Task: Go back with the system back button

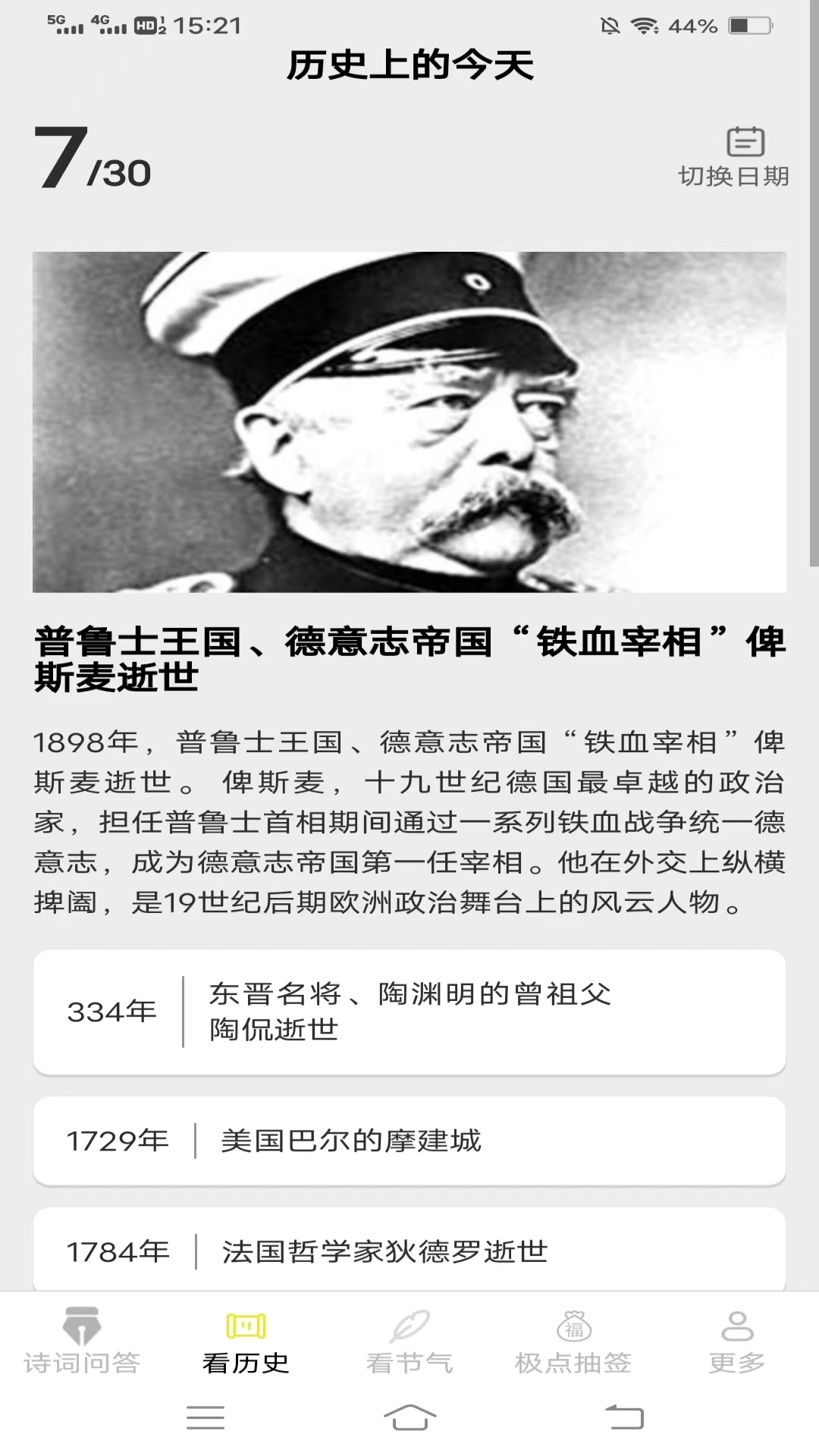Action: tap(623, 1417)
